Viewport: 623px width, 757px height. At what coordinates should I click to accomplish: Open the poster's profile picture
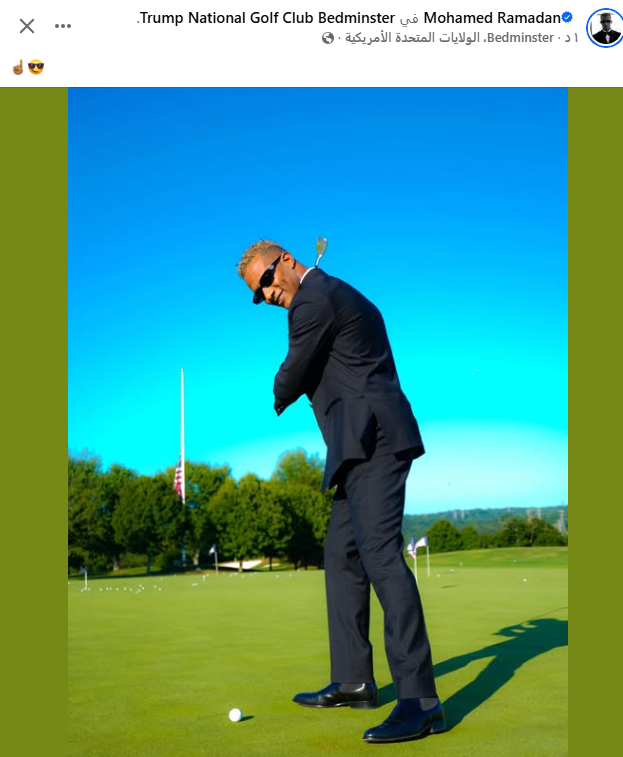click(604, 27)
